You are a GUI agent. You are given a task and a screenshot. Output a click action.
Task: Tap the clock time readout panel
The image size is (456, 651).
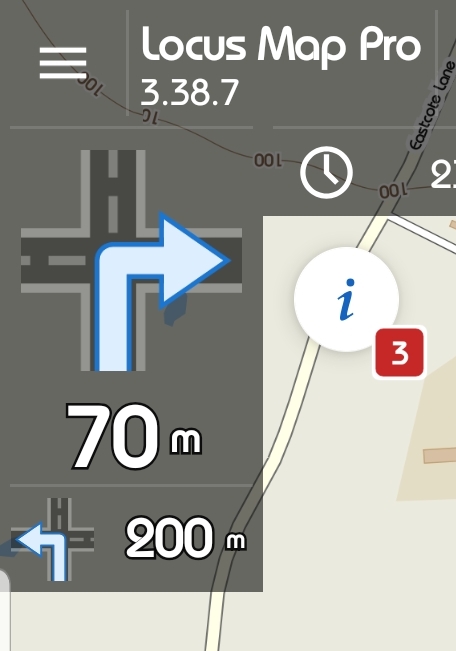pos(364,172)
